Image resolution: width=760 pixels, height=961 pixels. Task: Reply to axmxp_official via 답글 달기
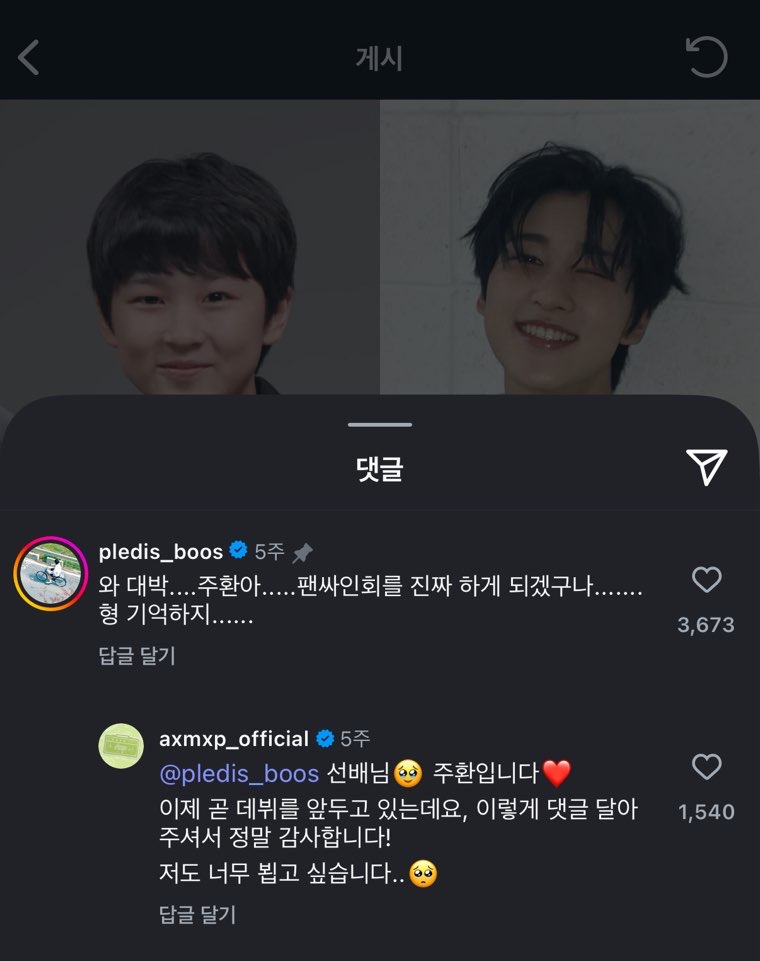[x=197, y=914]
